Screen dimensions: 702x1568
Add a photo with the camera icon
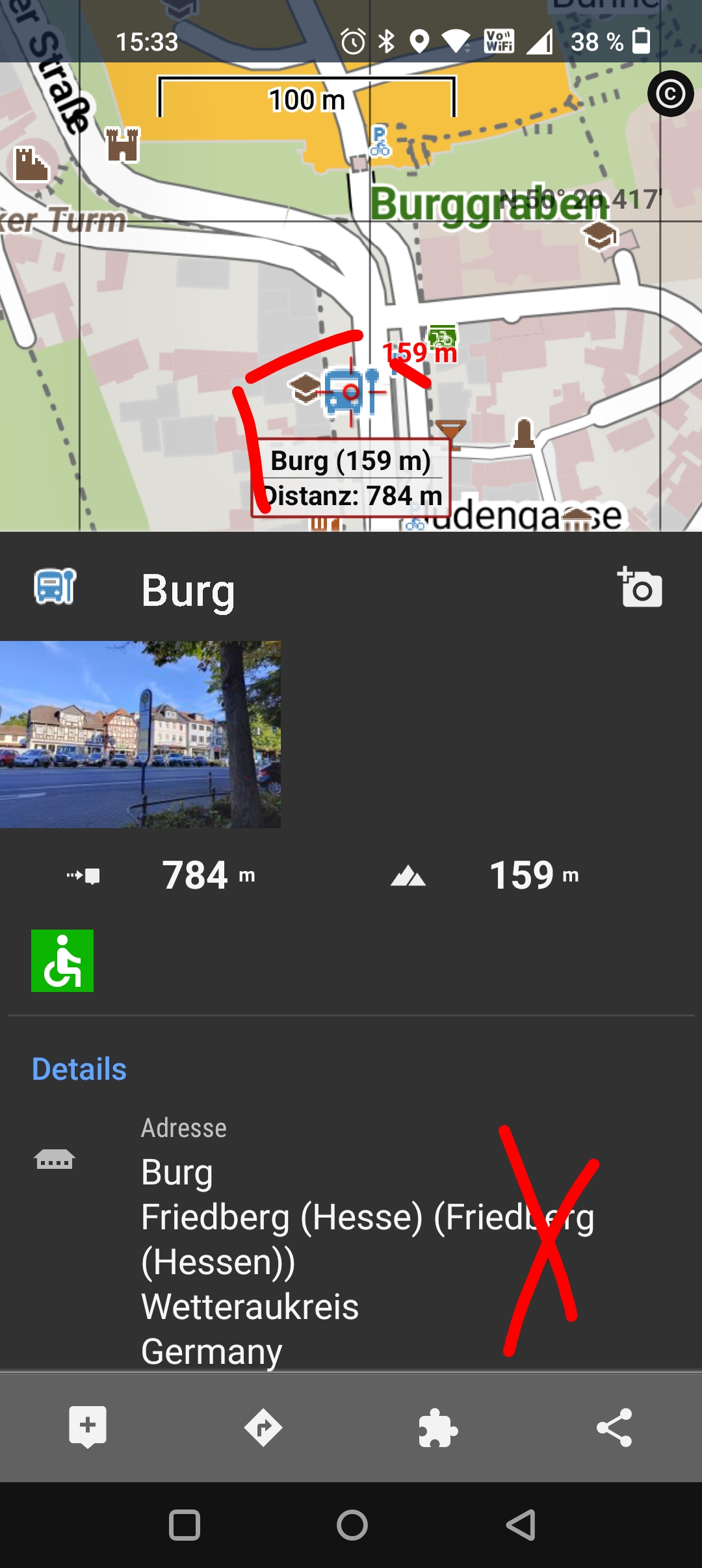[640, 587]
